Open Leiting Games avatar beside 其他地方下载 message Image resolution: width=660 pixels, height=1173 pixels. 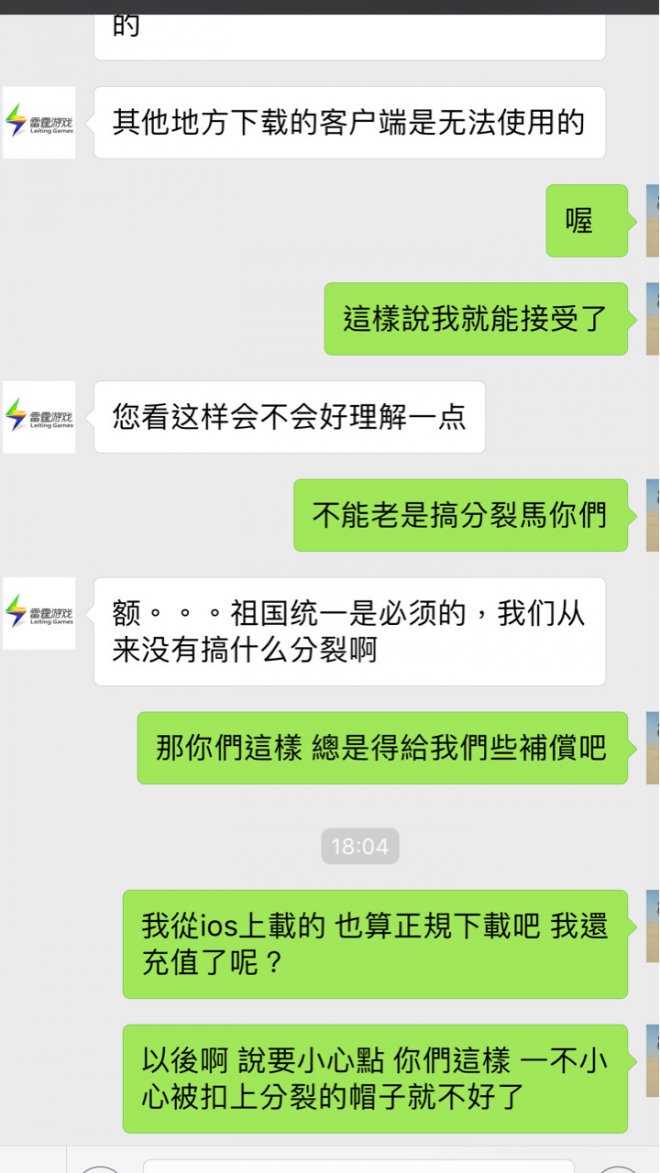[x=39, y=122]
